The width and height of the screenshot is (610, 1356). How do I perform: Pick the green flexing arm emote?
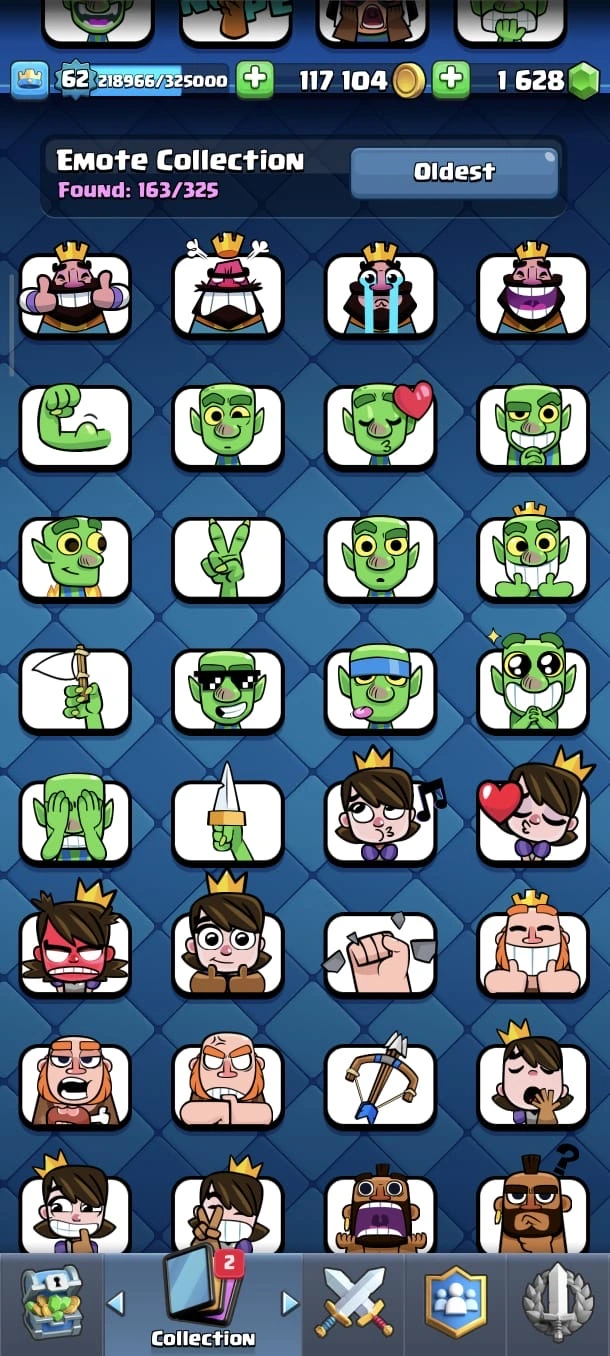[x=75, y=427]
